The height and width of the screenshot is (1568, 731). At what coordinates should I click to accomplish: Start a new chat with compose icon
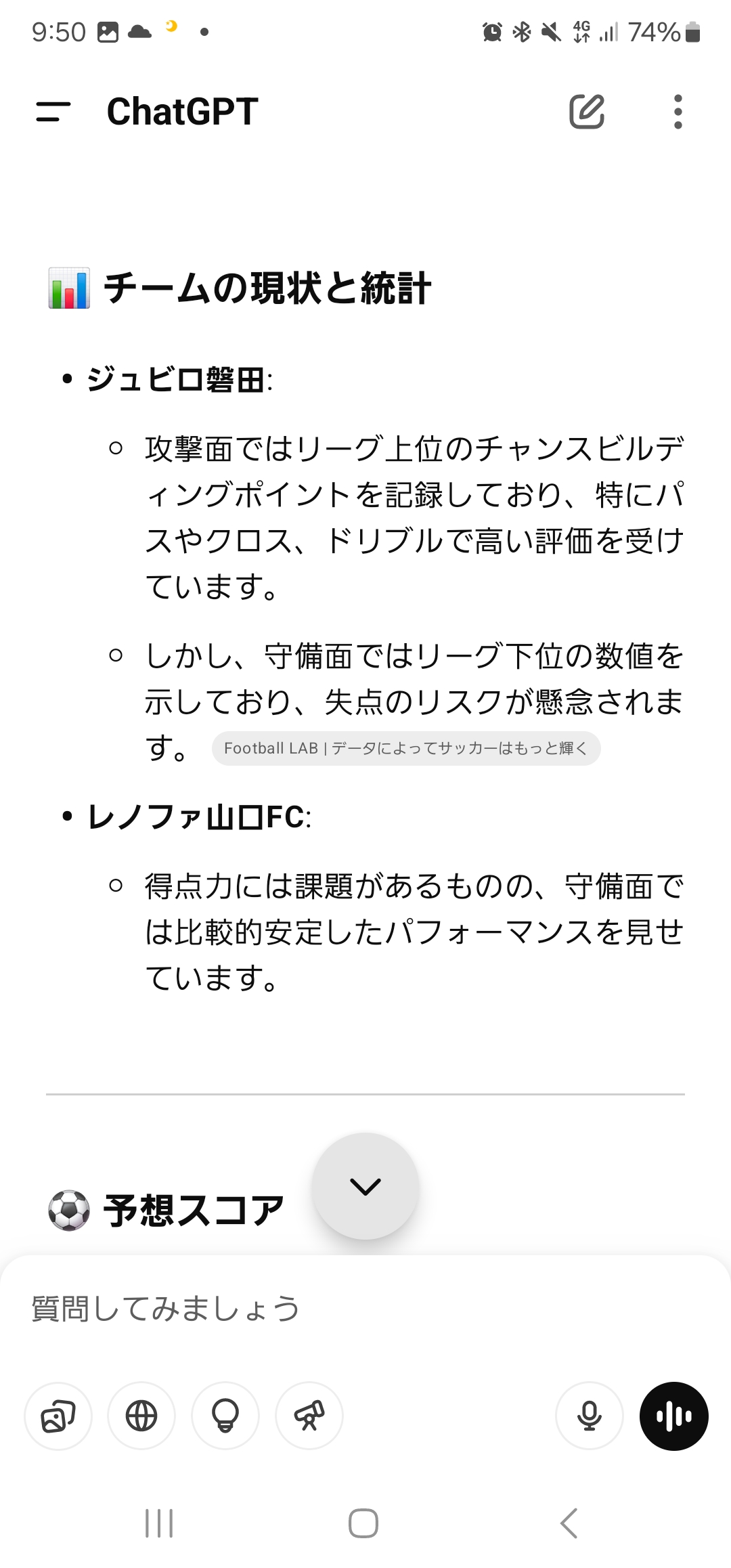point(586,112)
